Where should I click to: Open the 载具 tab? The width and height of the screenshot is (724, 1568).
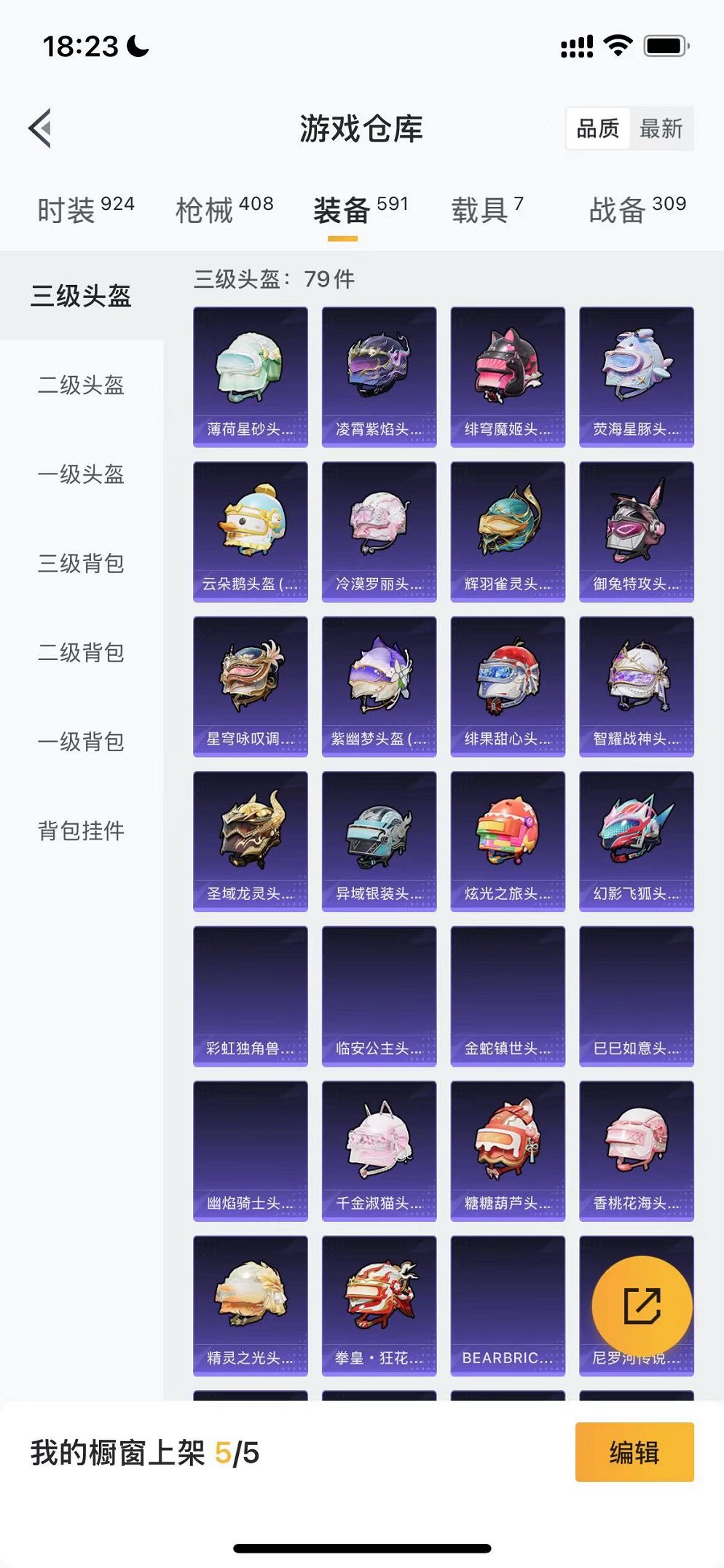487,210
